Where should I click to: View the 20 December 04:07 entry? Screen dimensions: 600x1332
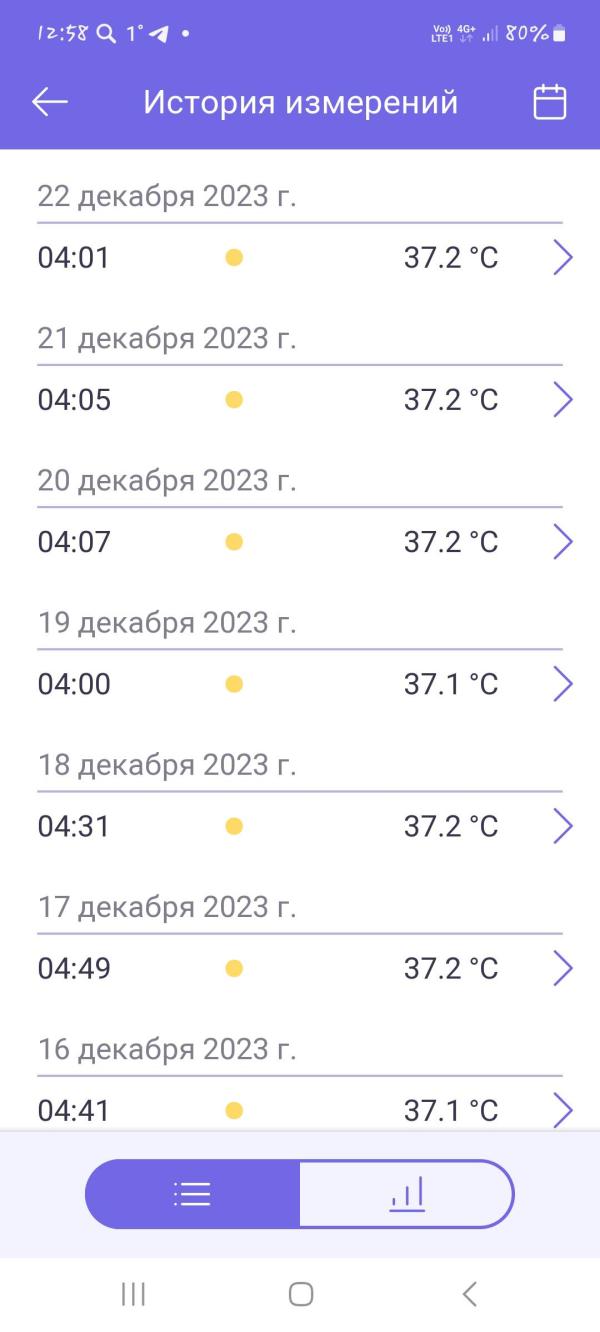click(x=300, y=542)
